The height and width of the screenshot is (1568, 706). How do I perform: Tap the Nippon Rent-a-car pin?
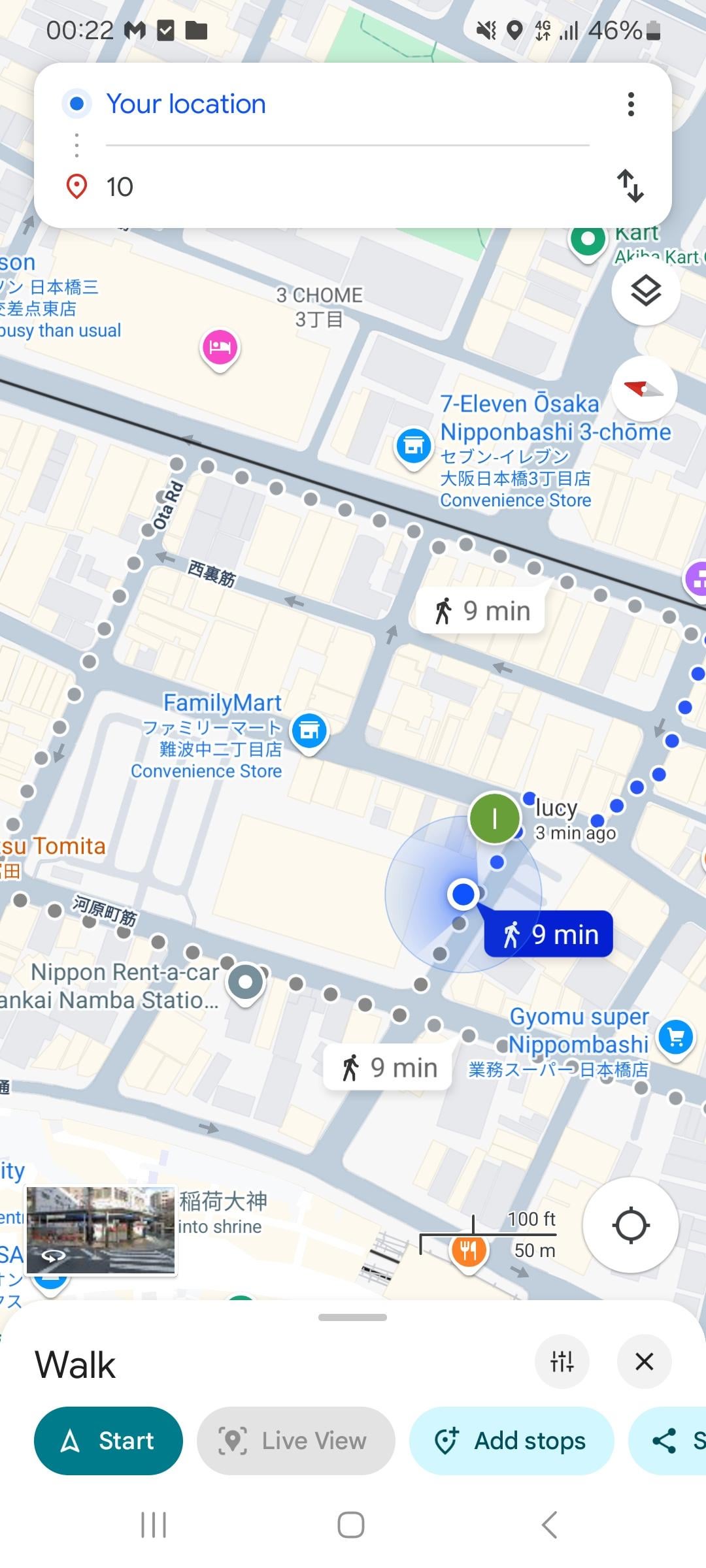[246, 982]
